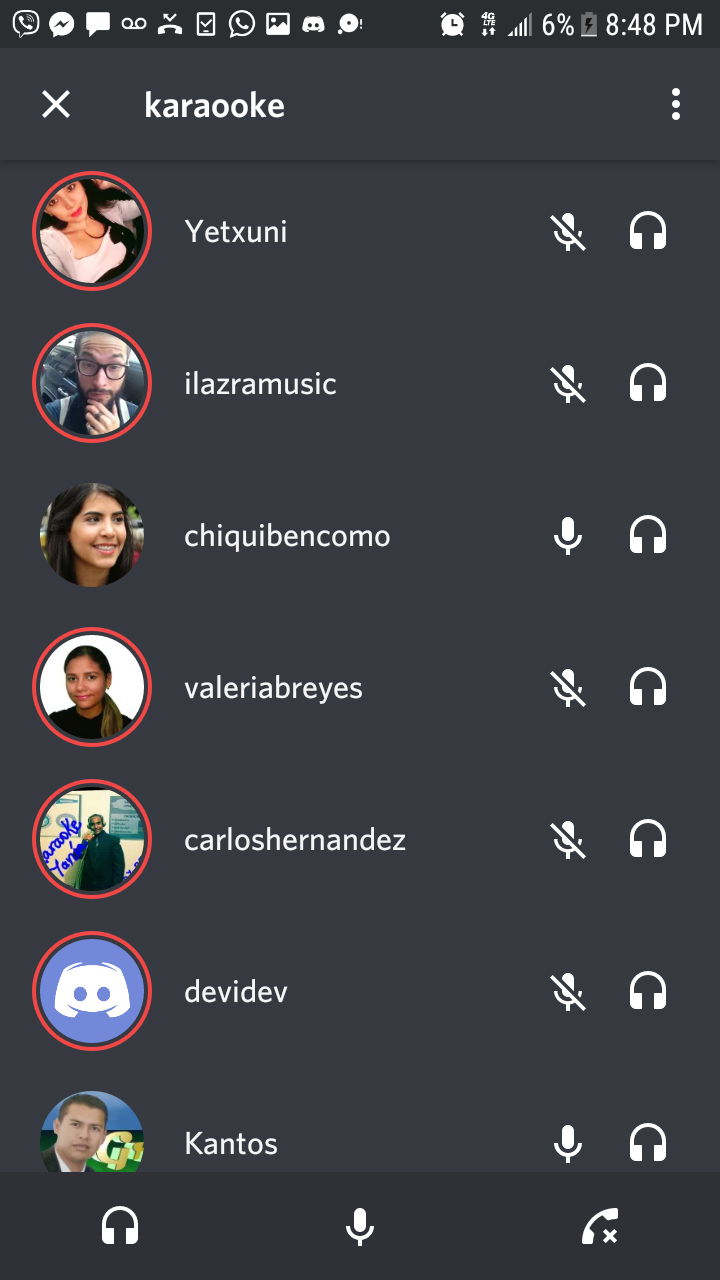
Task: Open Yetxuni's user row
Action: (236, 232)
